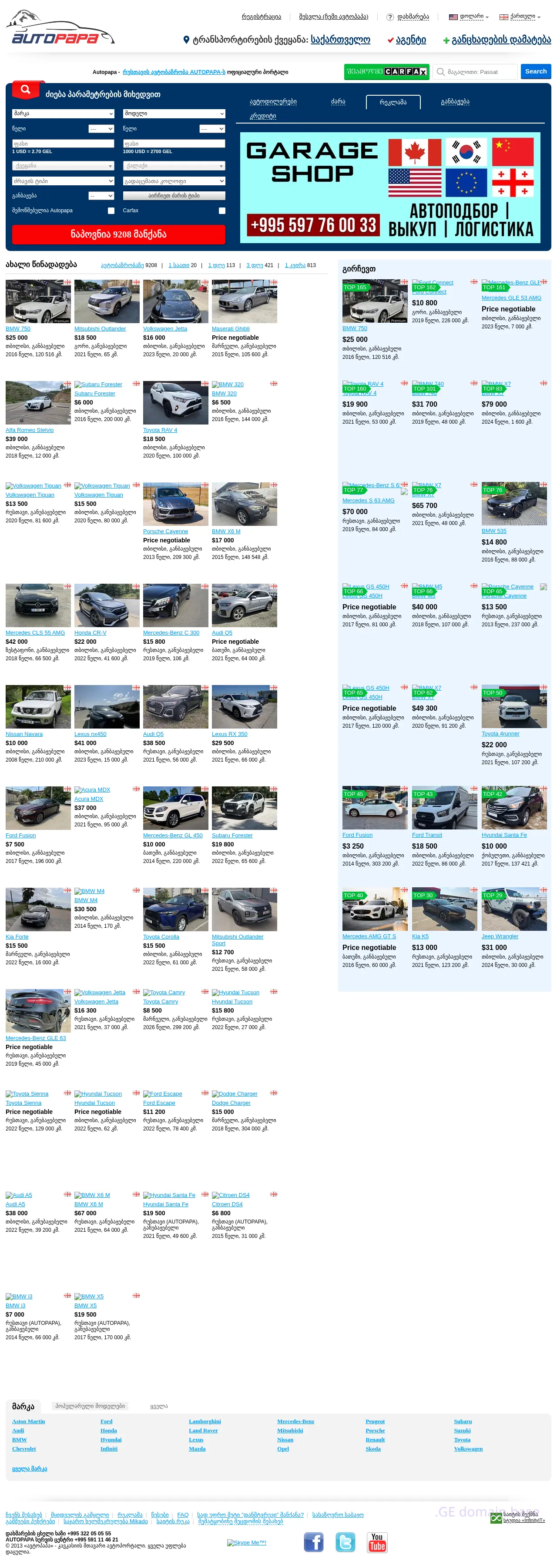
Task: Open the Maserati Ghibli listing link
Action: 230,329
